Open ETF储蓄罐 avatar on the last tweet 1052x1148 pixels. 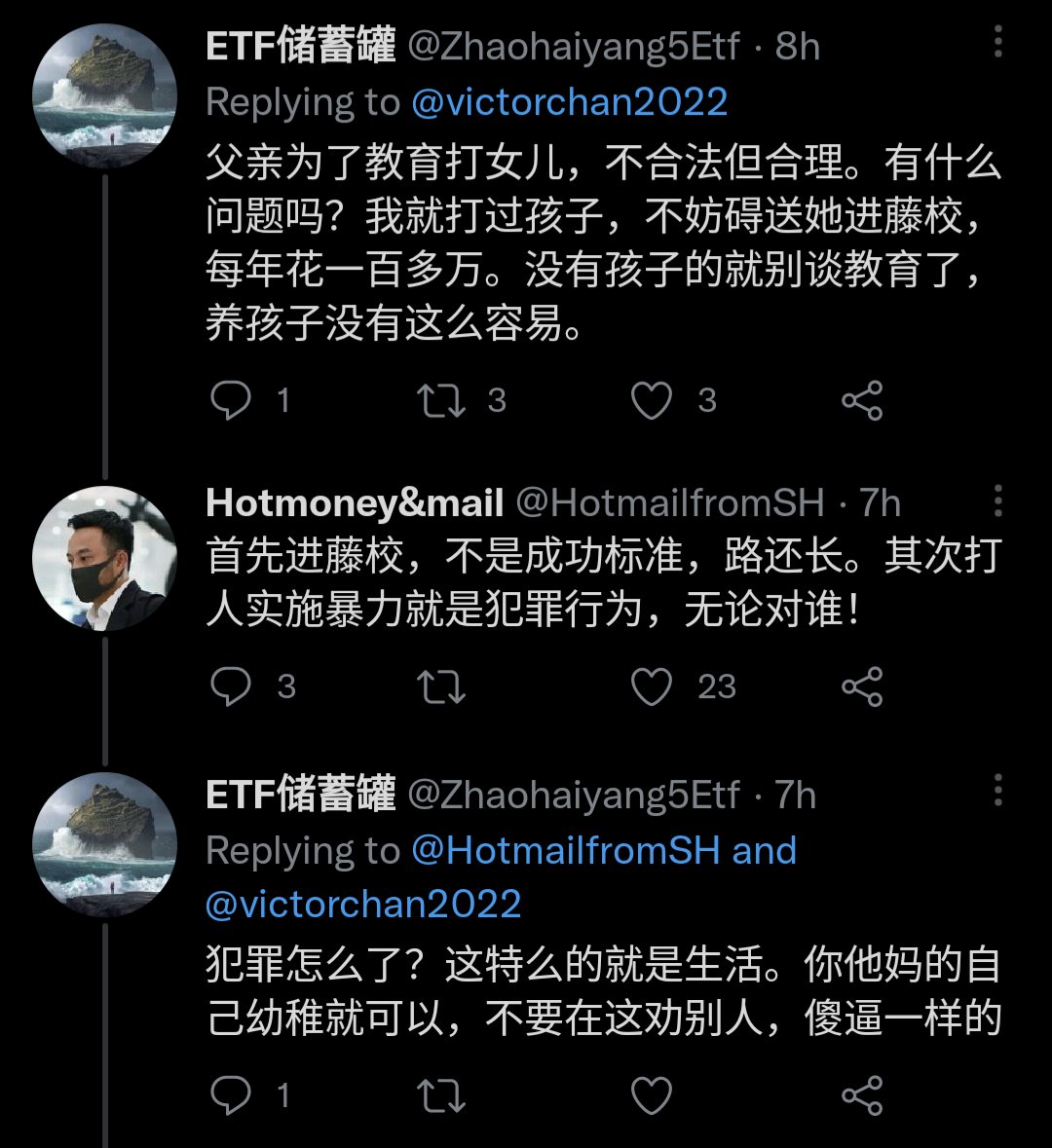pos(104,845)
